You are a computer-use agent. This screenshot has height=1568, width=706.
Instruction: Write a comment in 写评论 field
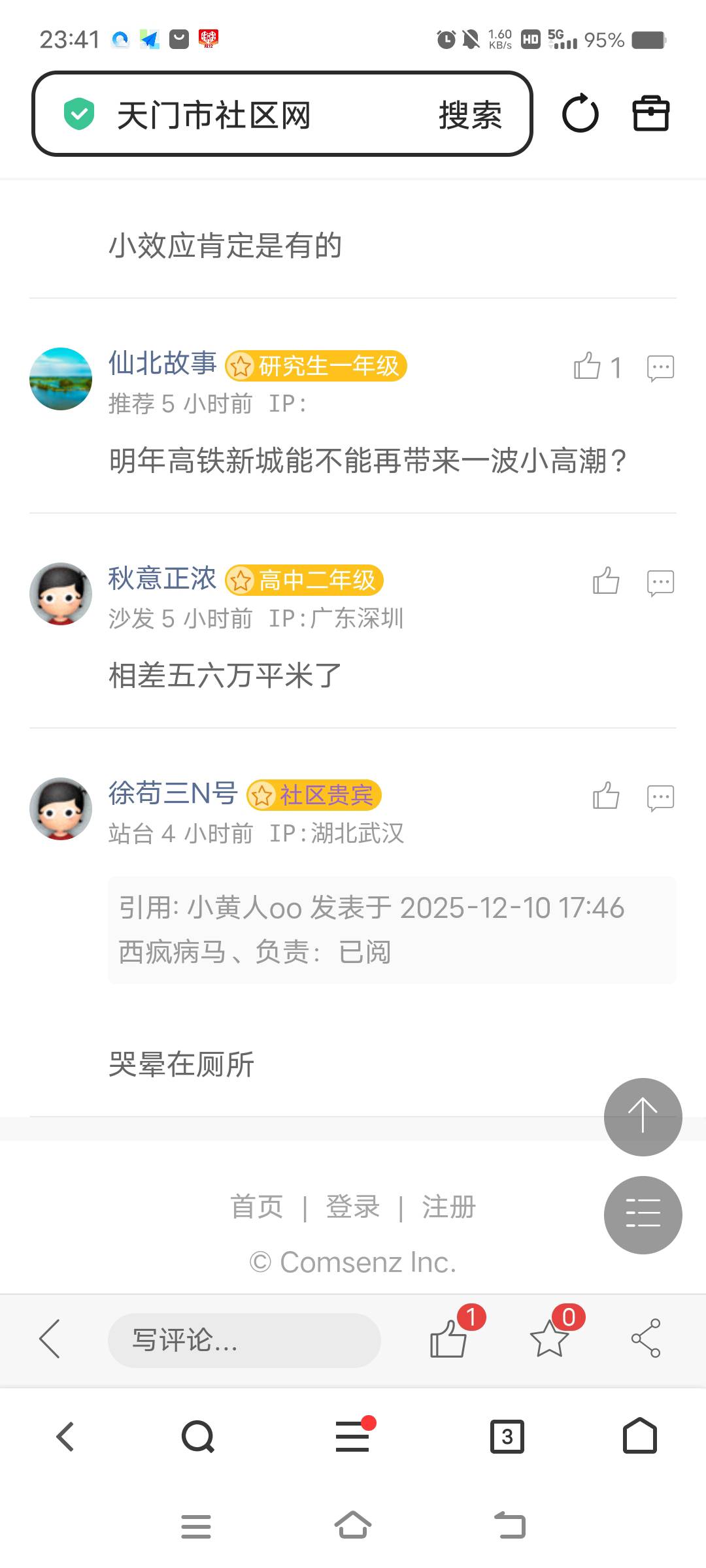[x=244, y=1340]
